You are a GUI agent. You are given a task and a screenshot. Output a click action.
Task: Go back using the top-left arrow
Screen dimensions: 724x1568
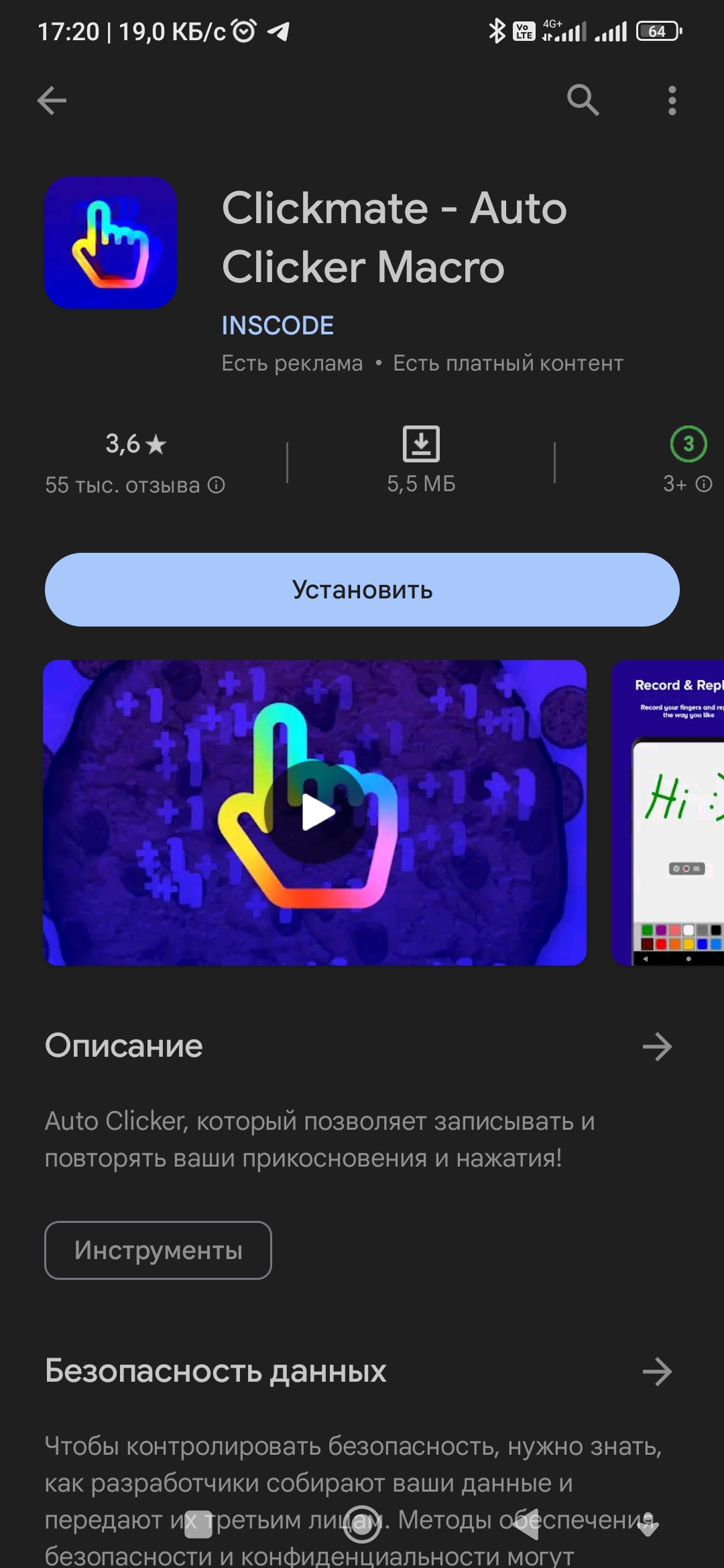[52, 101]
